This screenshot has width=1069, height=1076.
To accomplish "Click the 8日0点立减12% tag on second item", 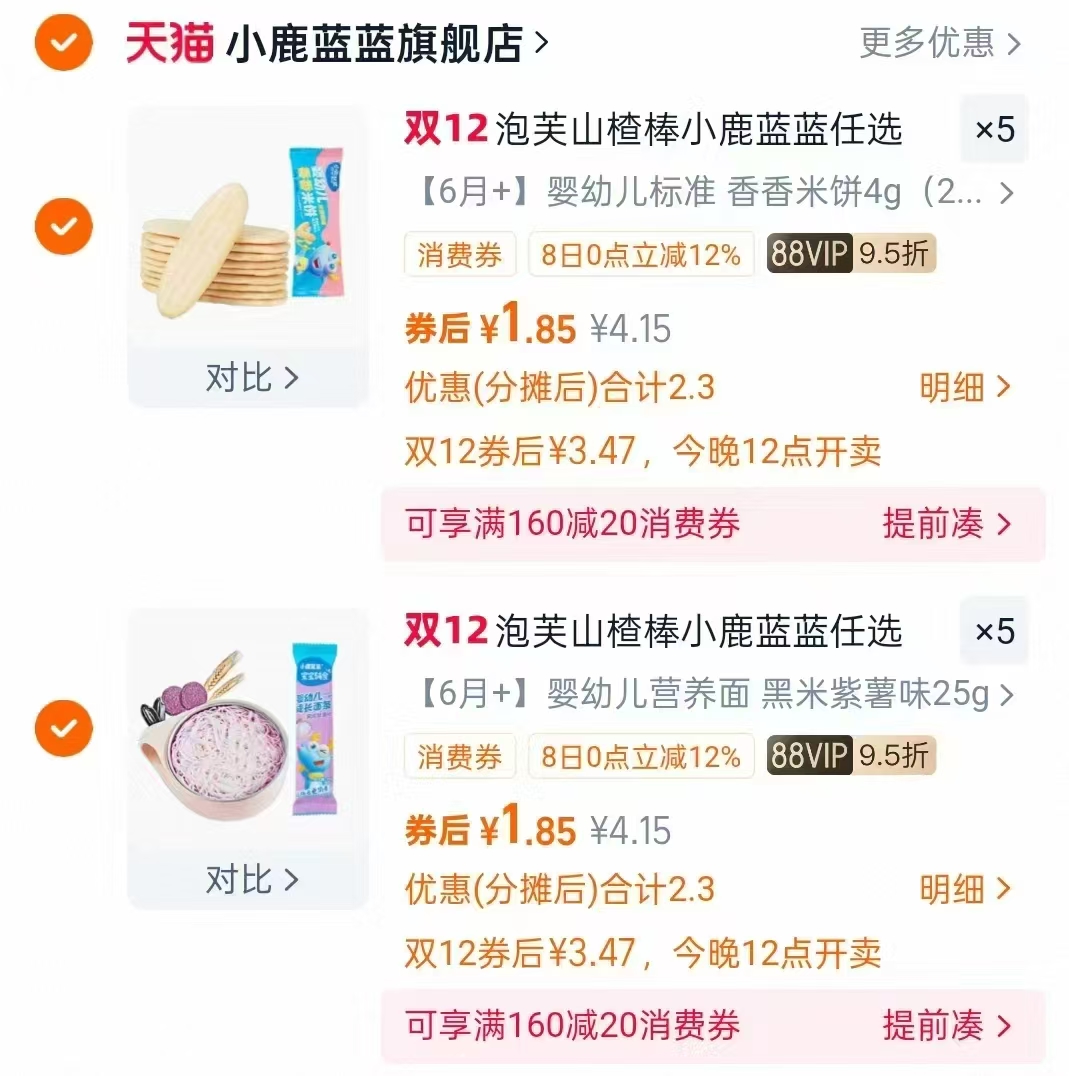I will (641, 756).
